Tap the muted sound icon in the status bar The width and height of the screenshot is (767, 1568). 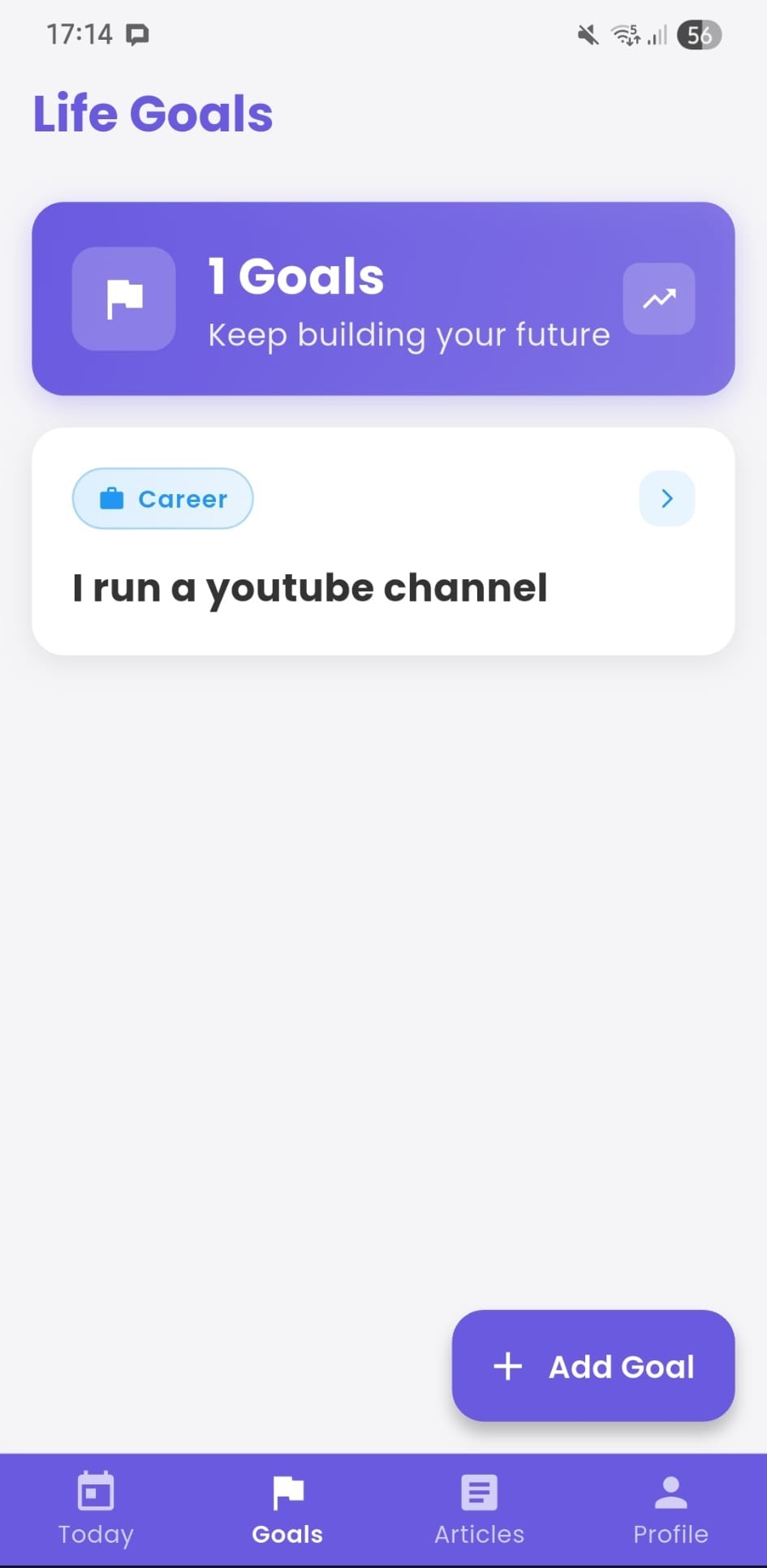(586, 34)
